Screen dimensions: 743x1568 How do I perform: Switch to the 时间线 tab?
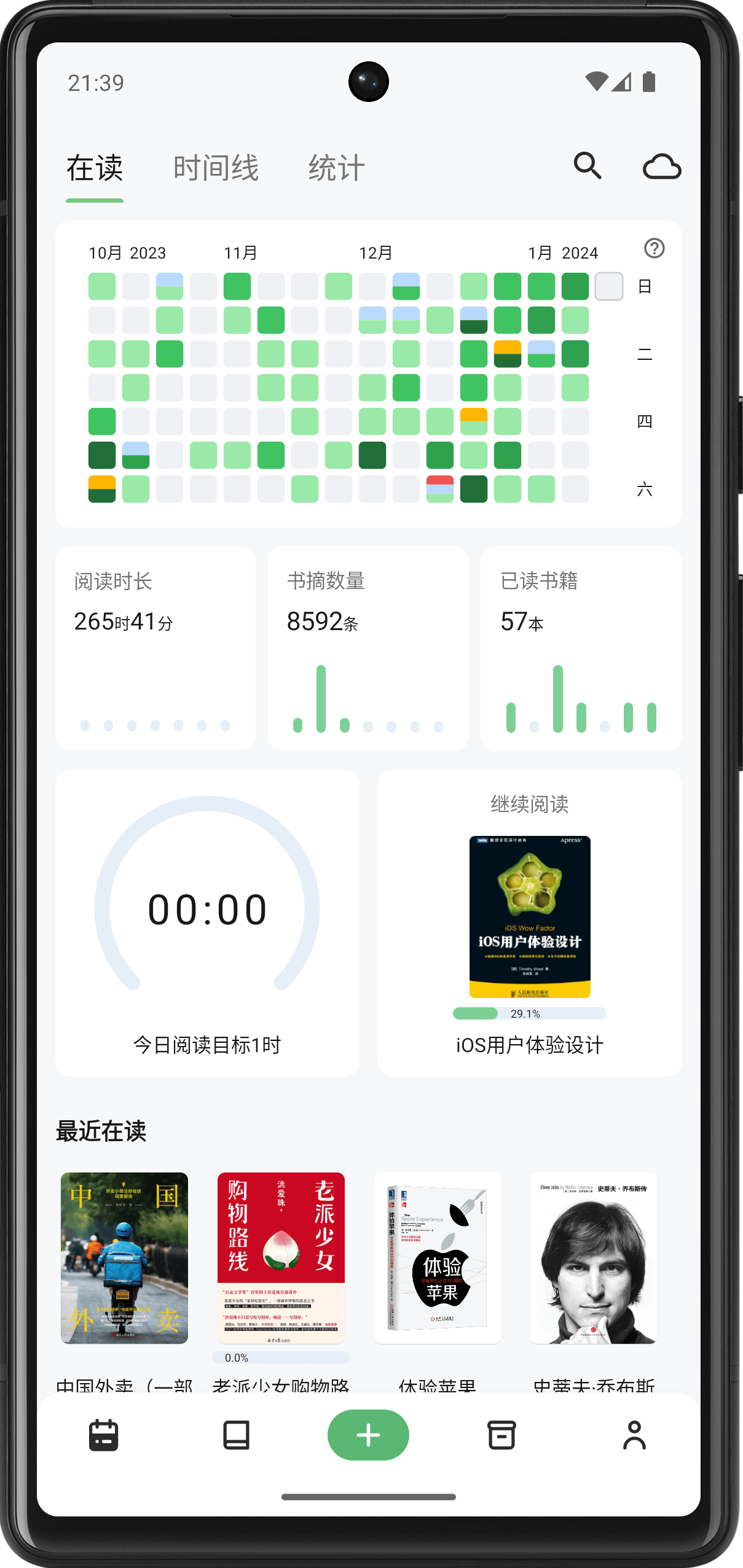click(216, 166)
